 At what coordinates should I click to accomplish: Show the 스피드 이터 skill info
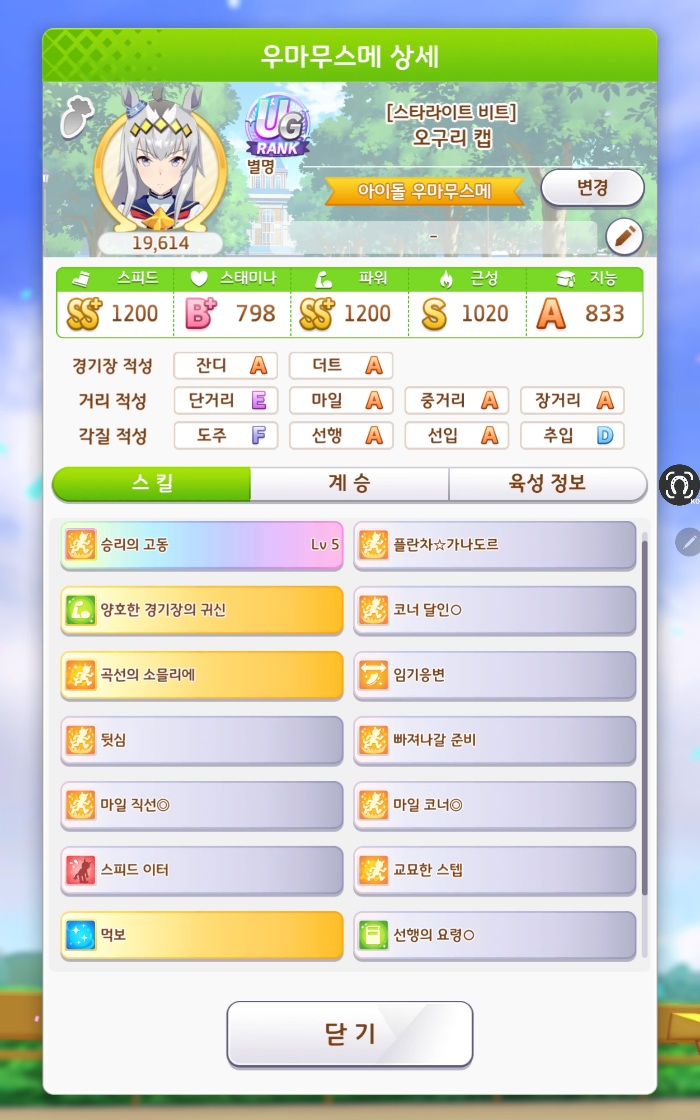[201, 870]
